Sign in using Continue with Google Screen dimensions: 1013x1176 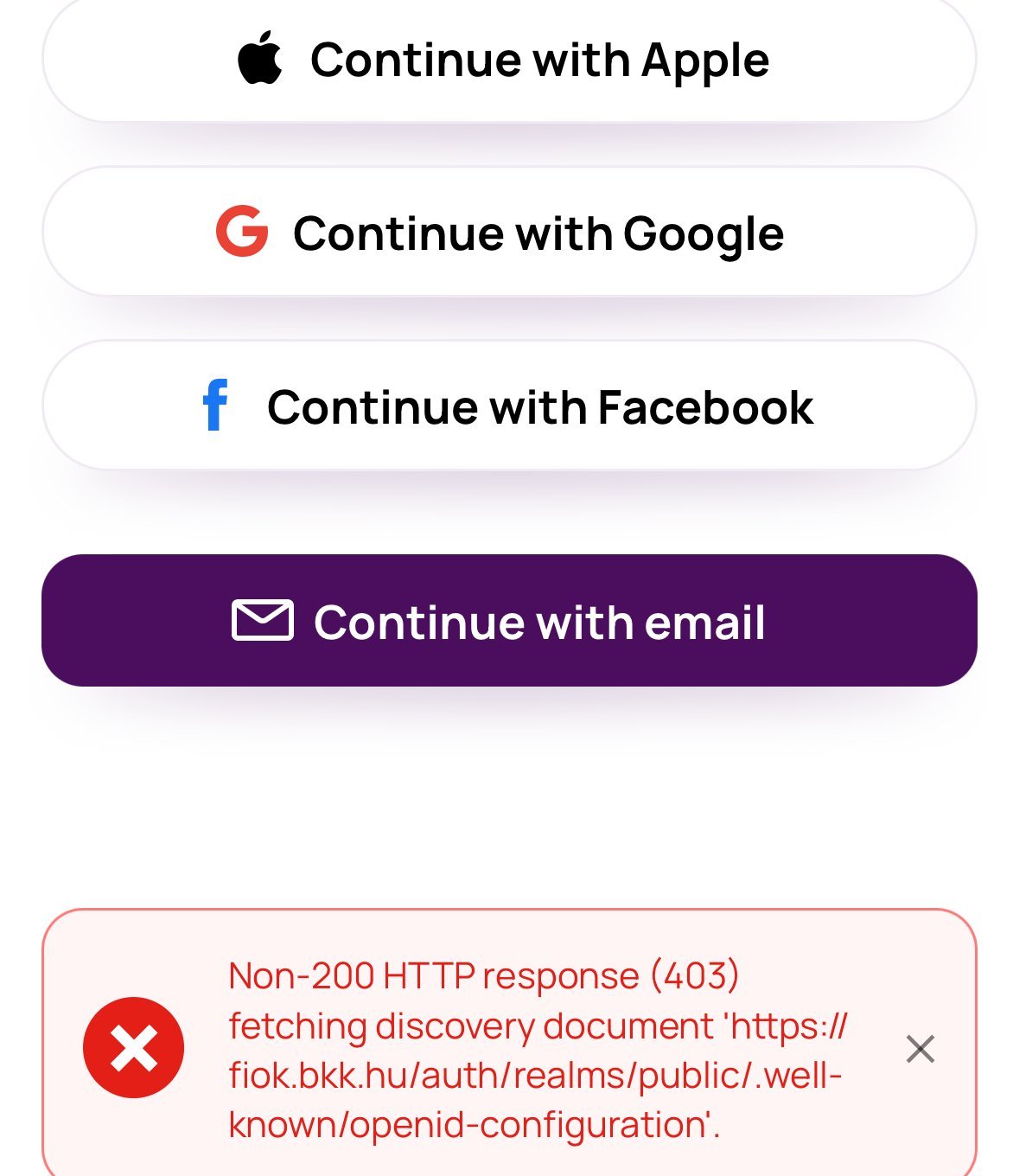tap(508, 233)
